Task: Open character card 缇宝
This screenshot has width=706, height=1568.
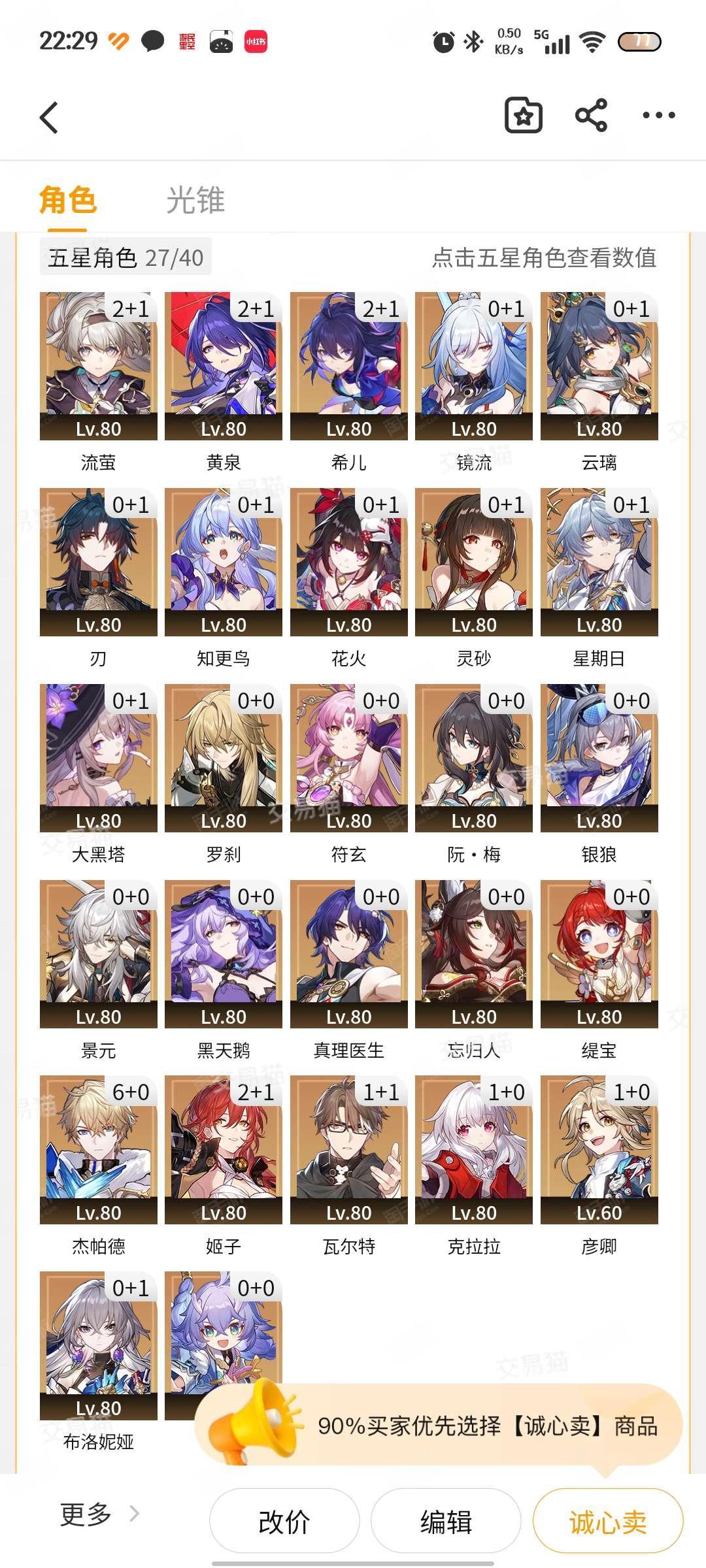Action: click(x=599, y=971)
